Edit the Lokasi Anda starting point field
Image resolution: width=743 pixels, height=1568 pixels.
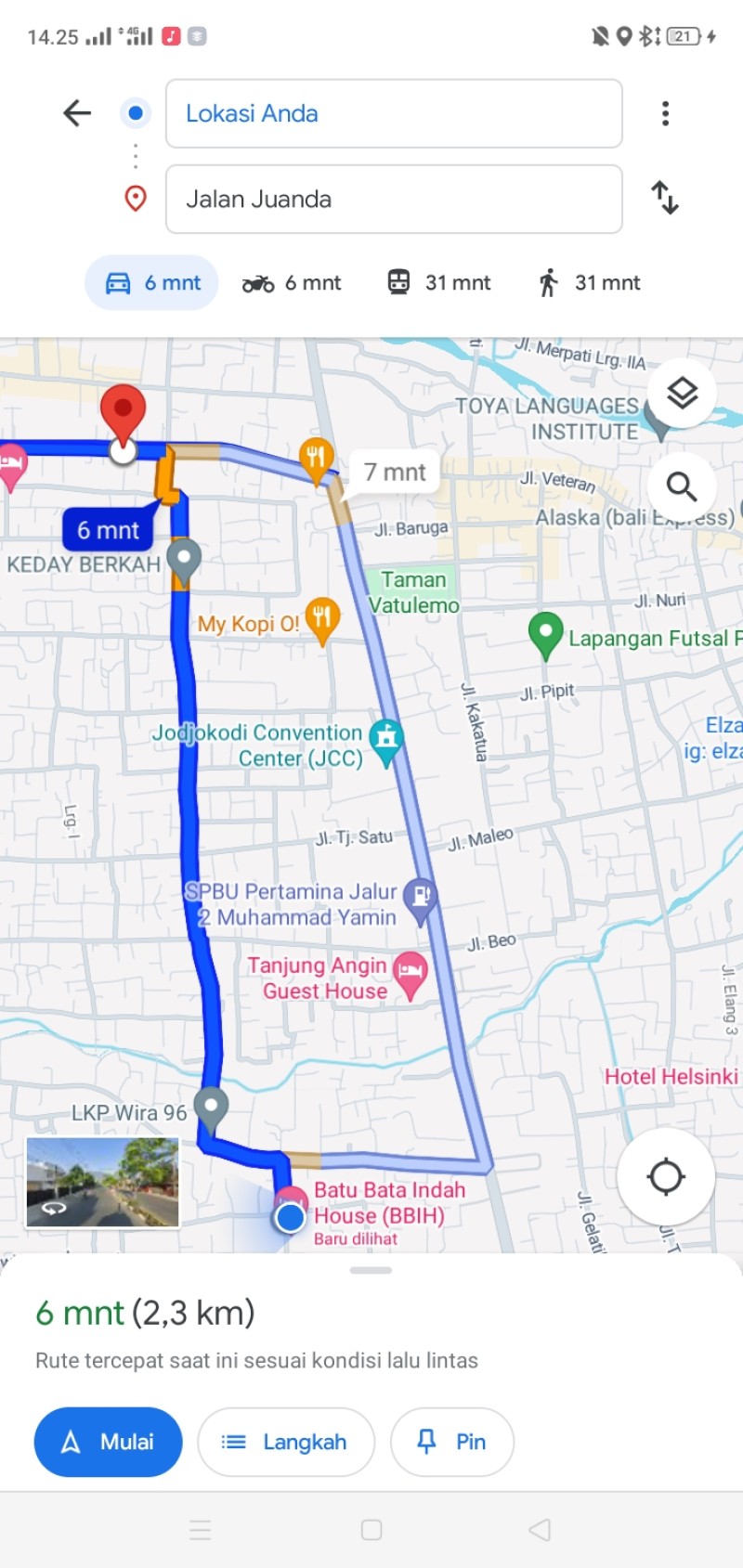coord(394,113)
